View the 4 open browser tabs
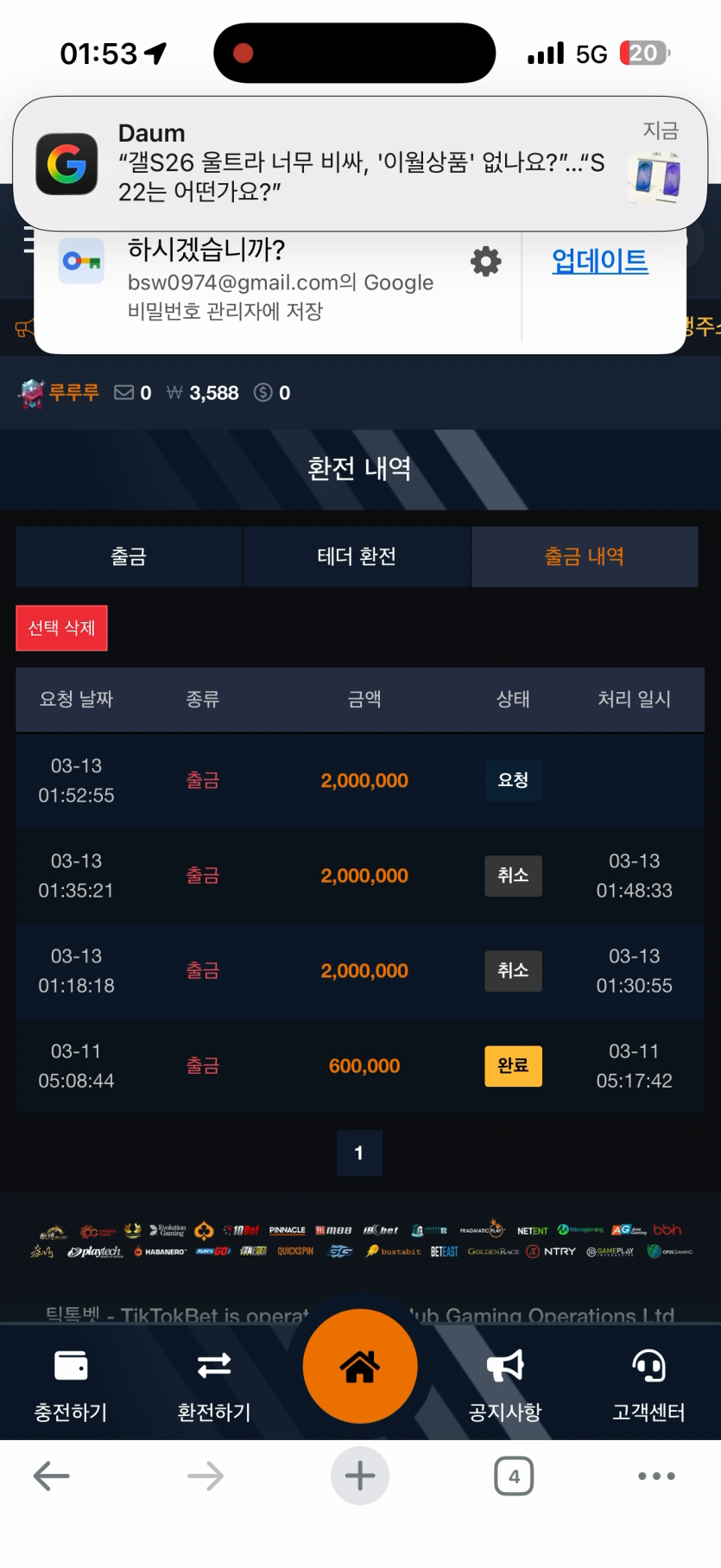This screenshot has width=721, height=1568. 514,1476
